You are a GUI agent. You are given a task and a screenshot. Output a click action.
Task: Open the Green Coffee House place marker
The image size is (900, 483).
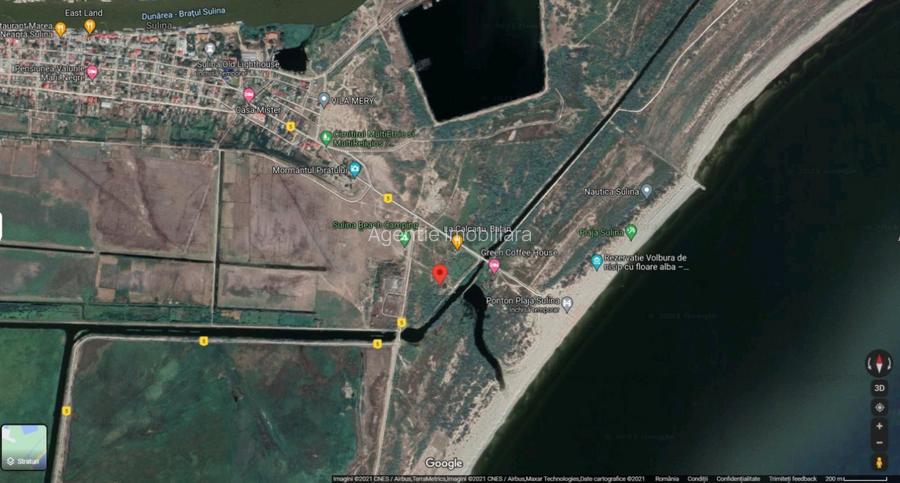(x=494, y=265)
